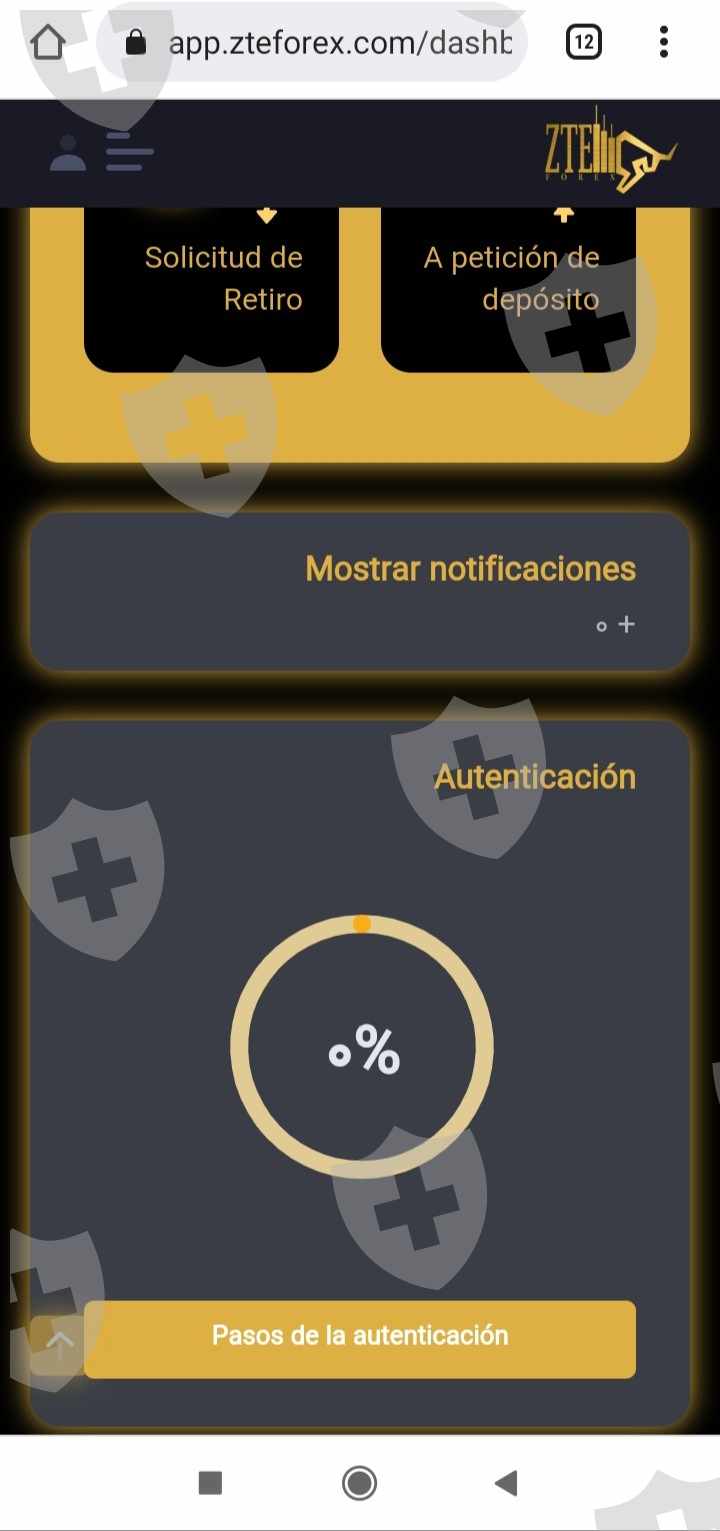Open recent apps from navigation bar
The height and width of the screenshot is (1531, 720).
coord(210,1483)
